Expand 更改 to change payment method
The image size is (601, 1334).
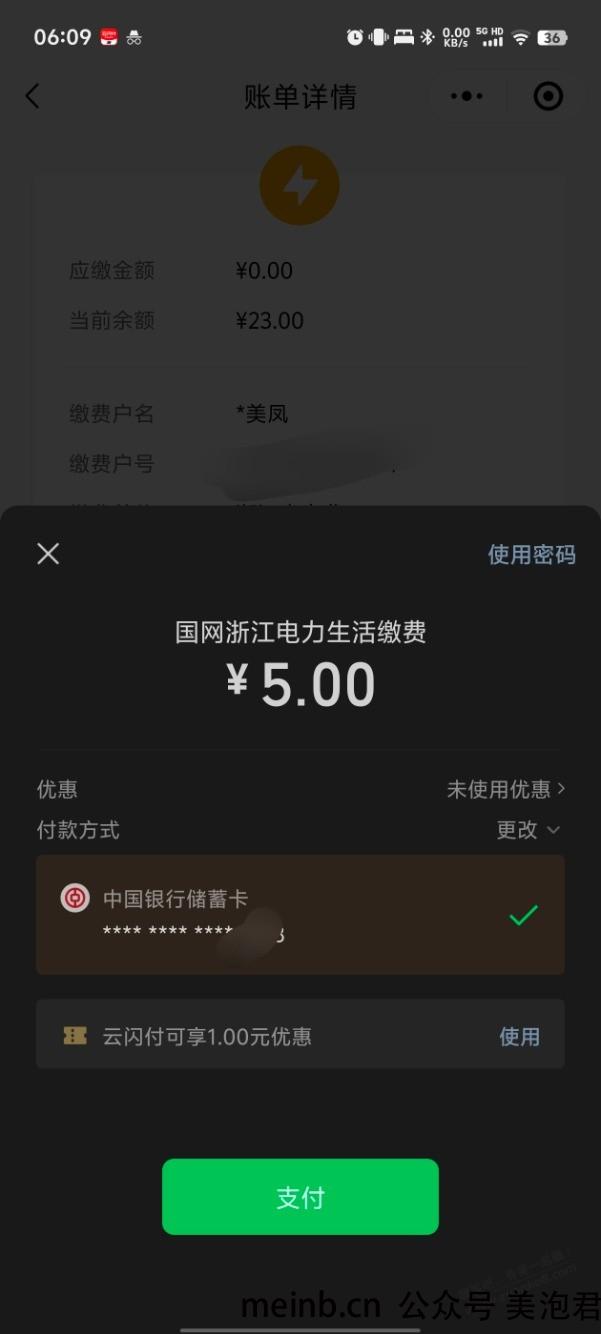point(528,830)
